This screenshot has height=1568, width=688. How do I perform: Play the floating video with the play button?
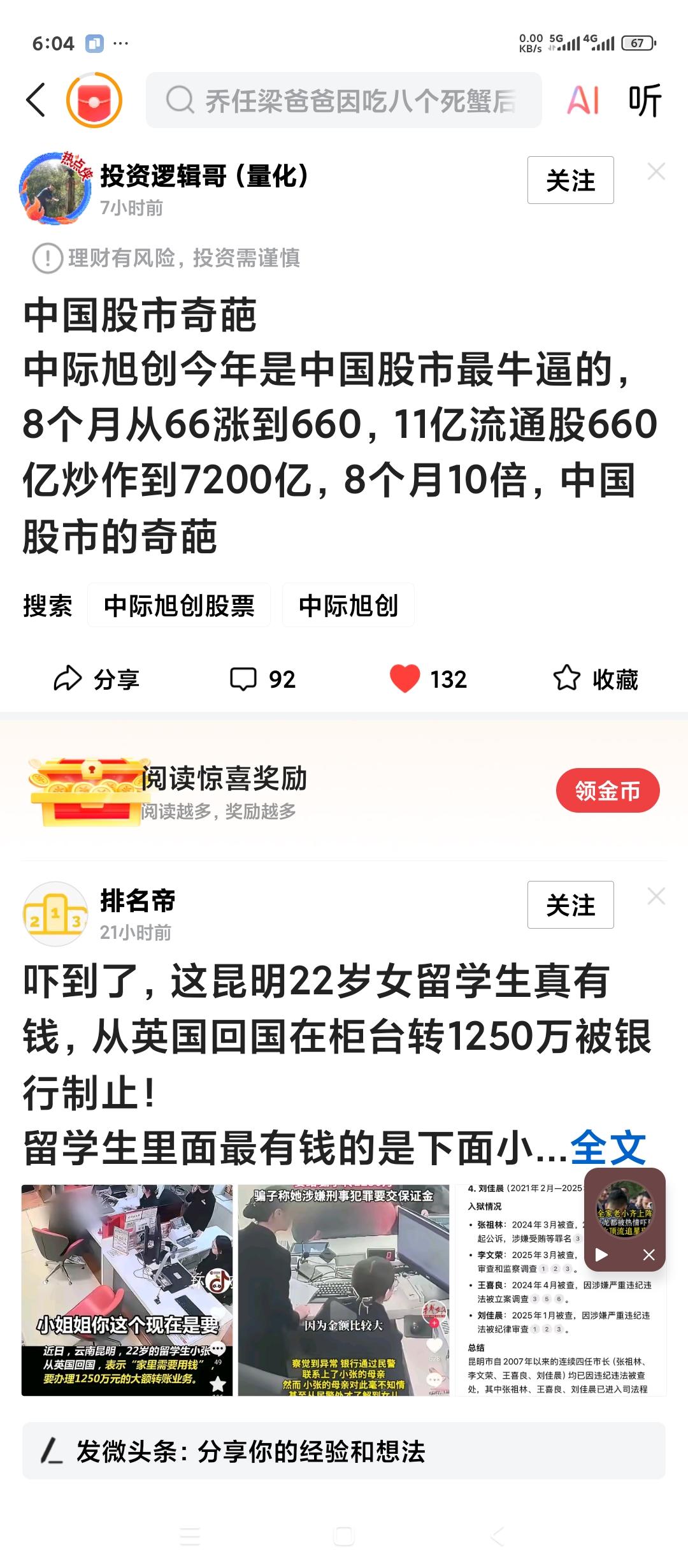tap(601, 1254)
